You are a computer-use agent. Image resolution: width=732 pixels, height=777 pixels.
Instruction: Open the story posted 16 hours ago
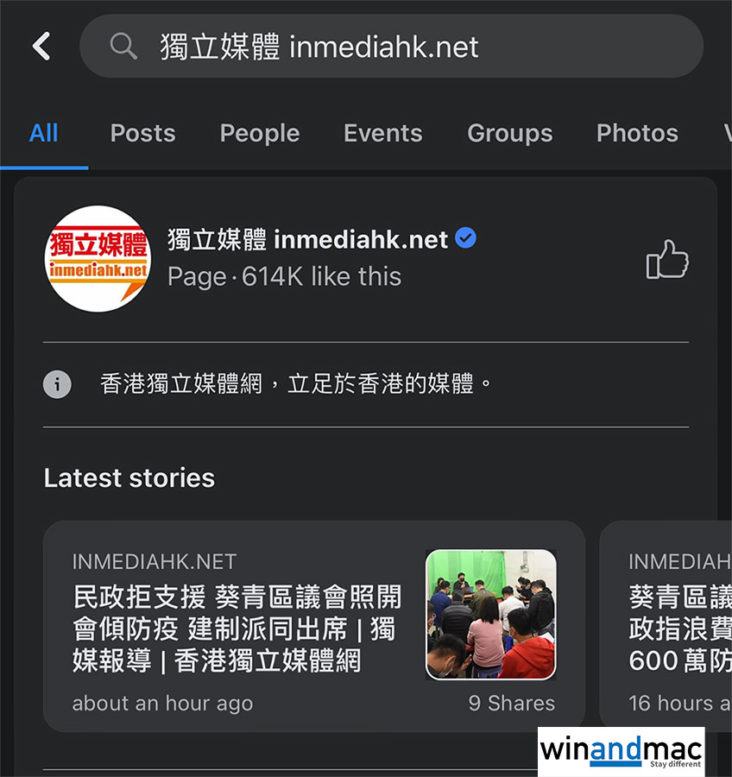tap(670, 628)
